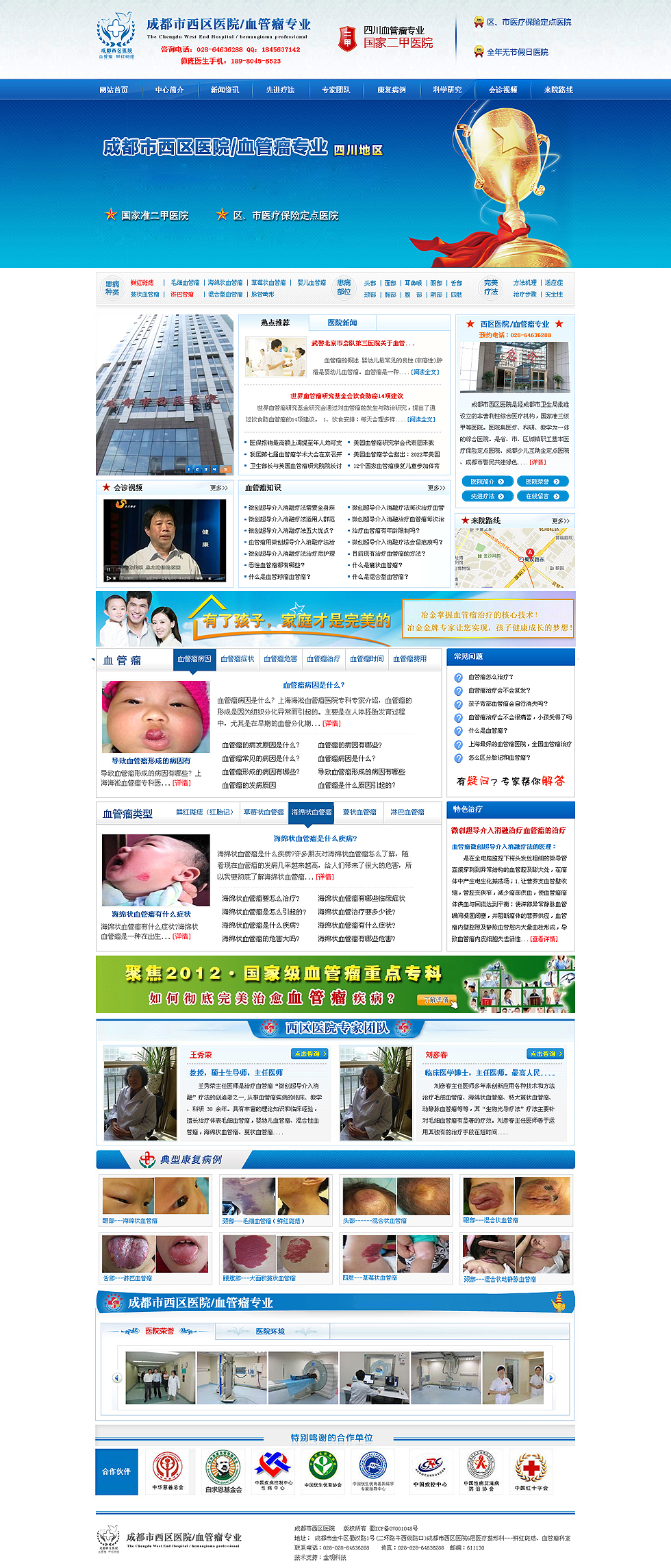Go to the 专家团队 page
Screen dimensions: 671x1568
(x=335, y=90)
